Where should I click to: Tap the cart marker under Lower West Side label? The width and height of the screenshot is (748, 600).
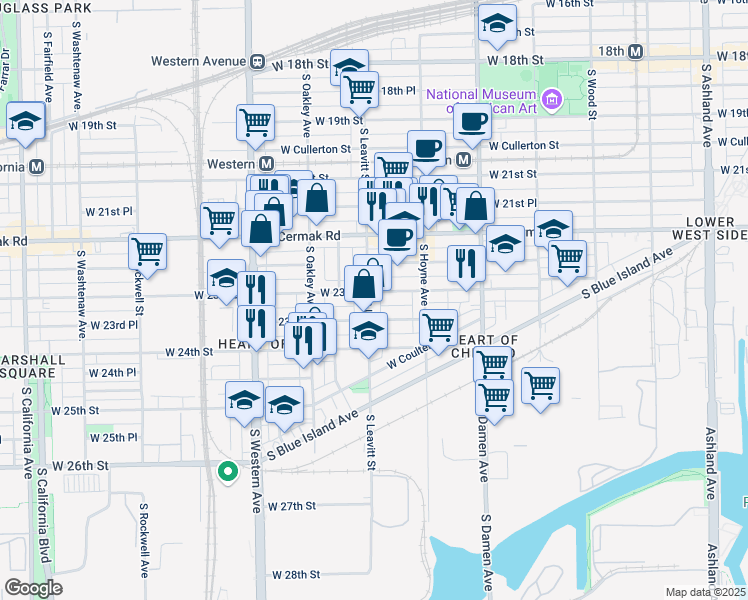tap(568, 257)
